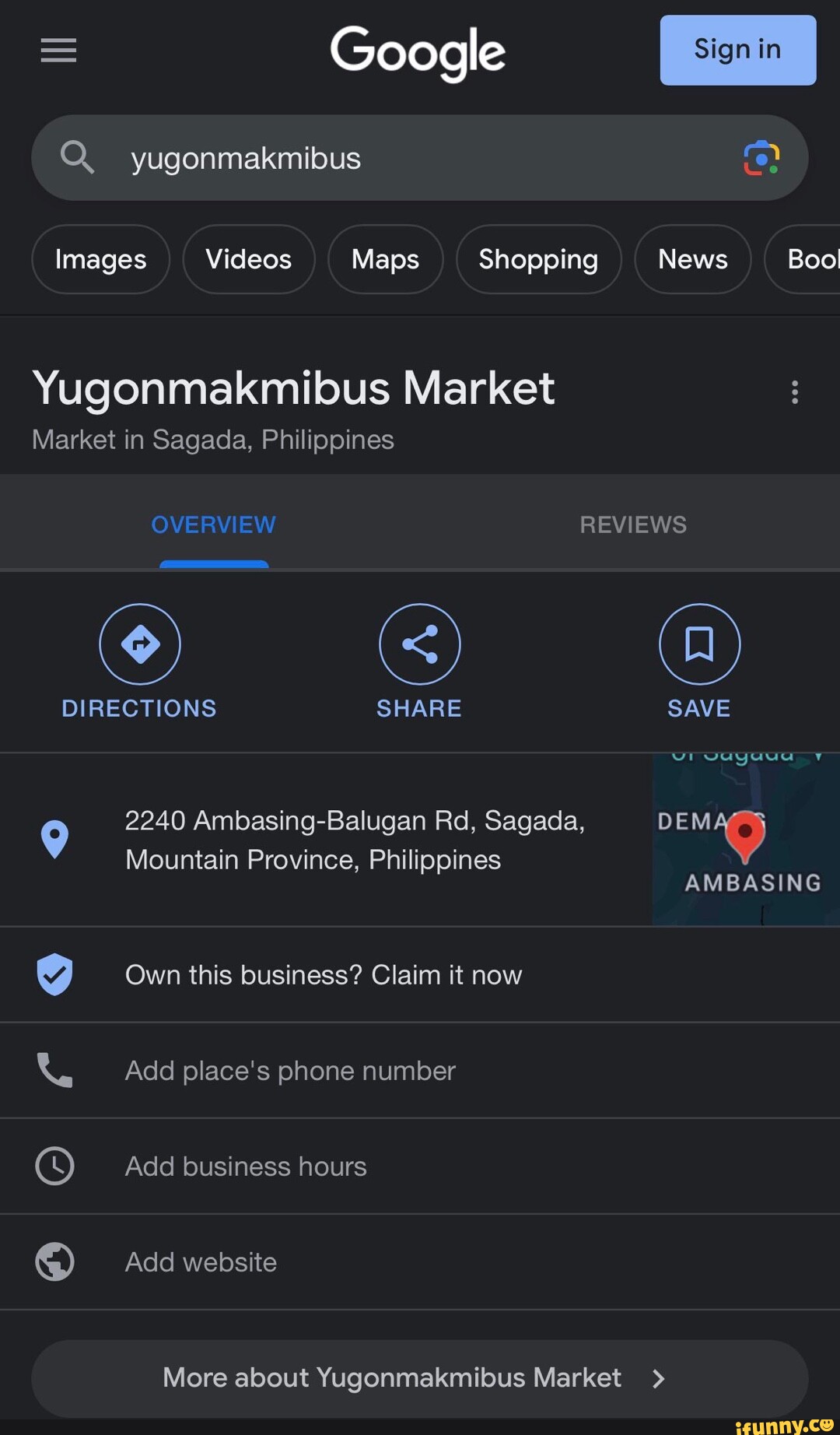Stay on the Overview tab
The width and height of the screenshot is (840, 1435).
point(214,524)
